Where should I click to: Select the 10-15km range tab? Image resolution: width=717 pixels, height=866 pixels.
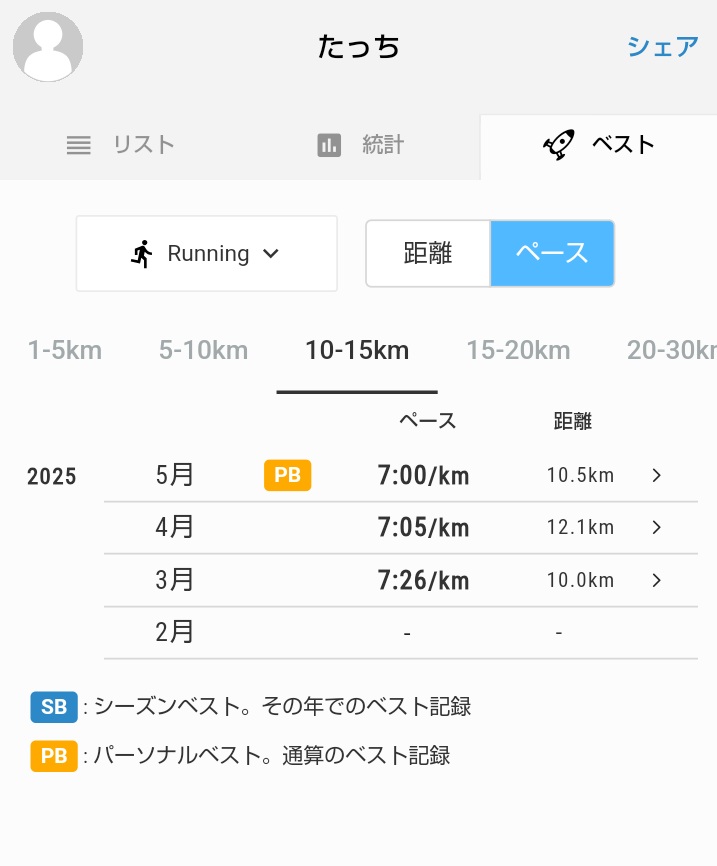click(x=357, y=350)
